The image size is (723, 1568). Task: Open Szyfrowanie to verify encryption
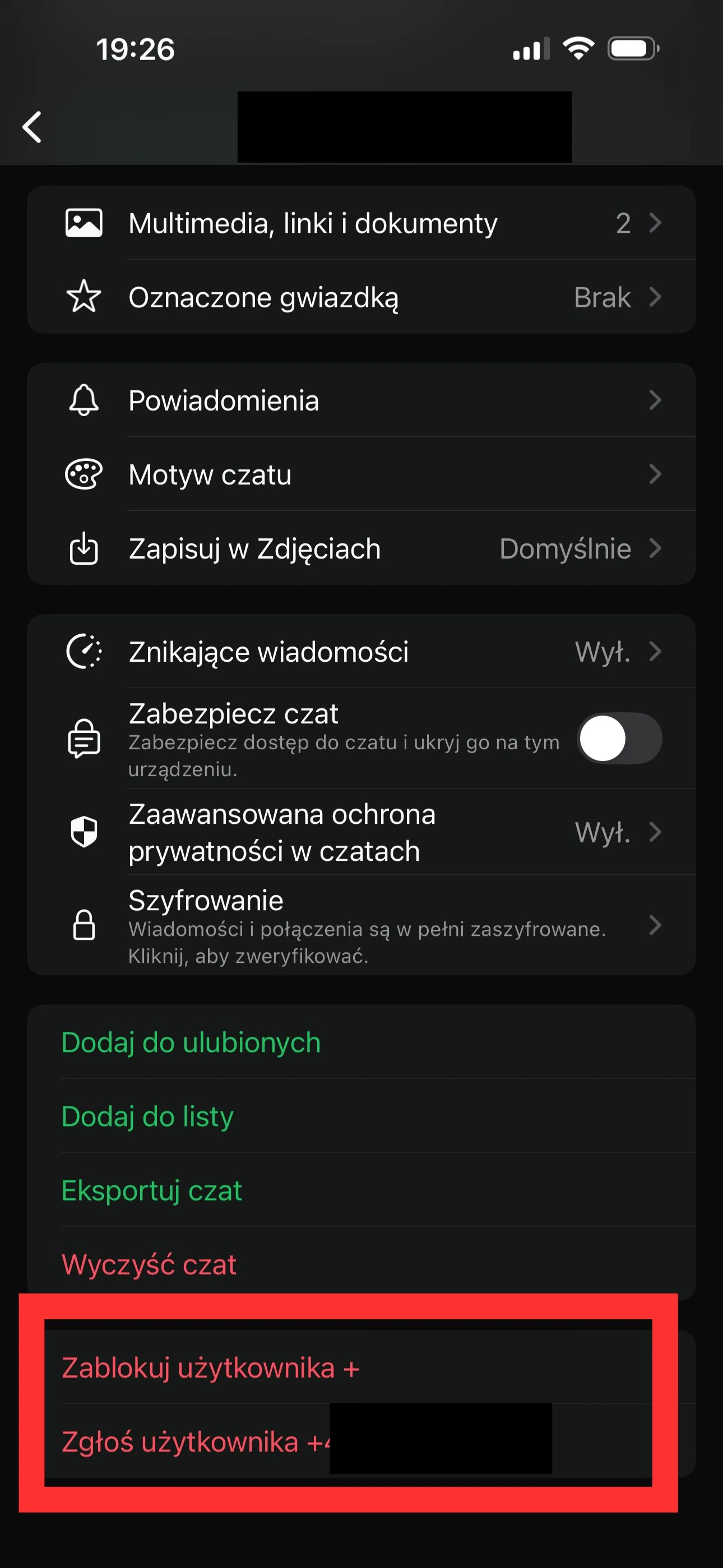click(361, 926)
